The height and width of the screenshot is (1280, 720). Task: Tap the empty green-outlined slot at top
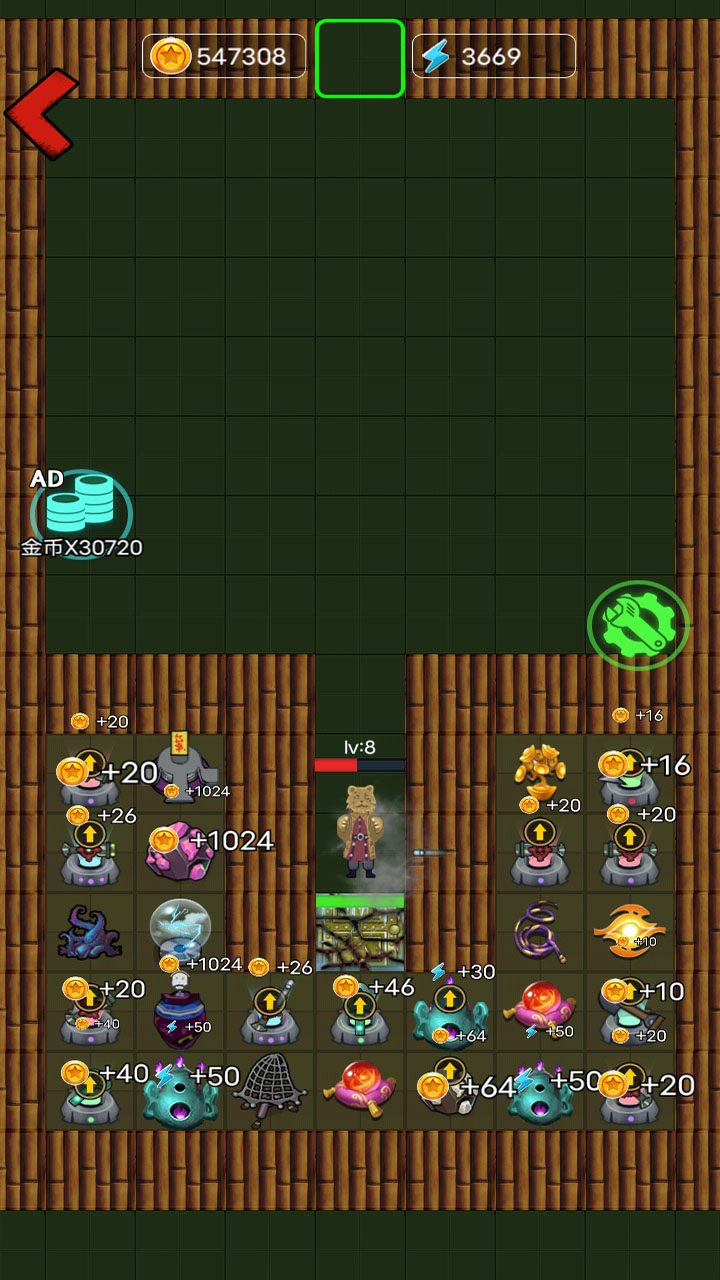pyautogui.click(x=360, y=59)
